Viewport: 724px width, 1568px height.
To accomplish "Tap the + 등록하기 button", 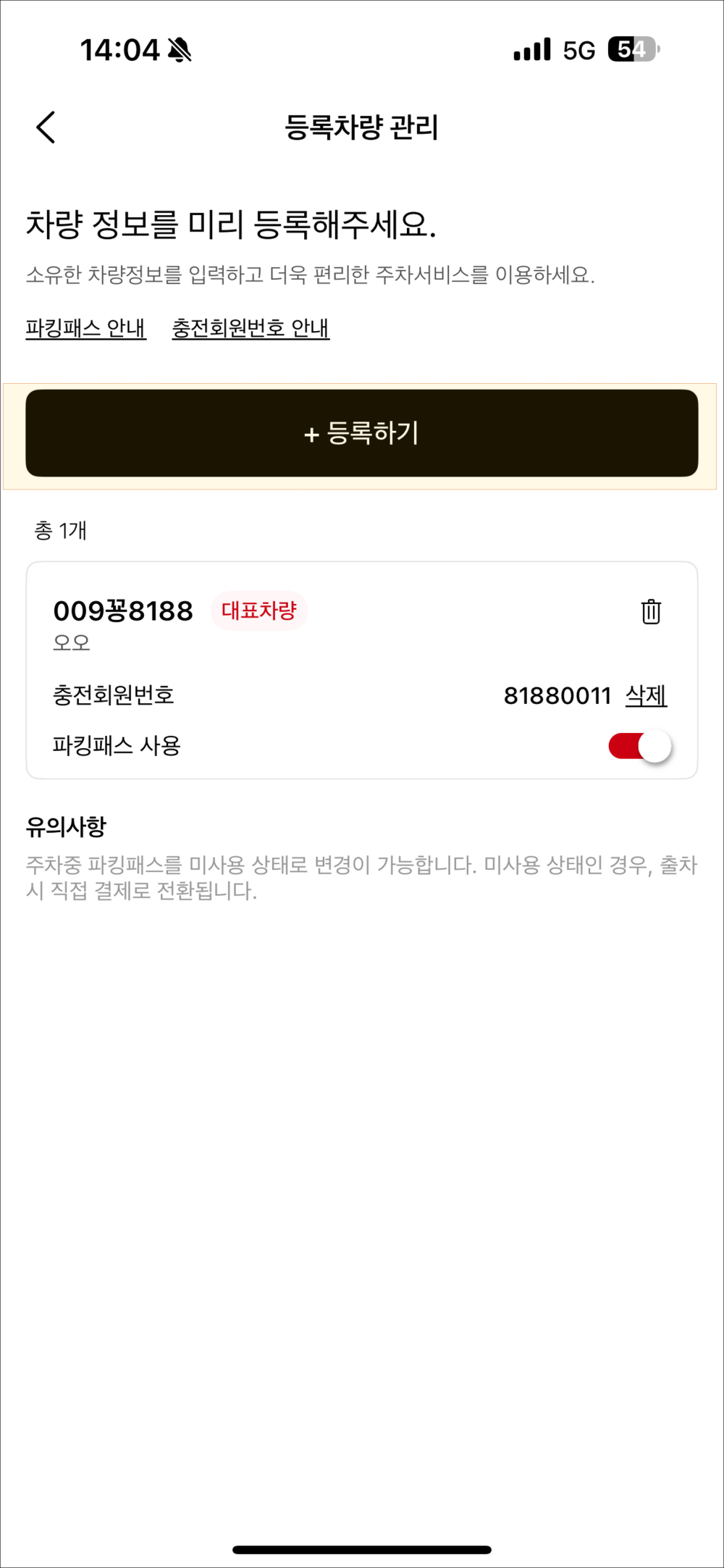I will click(362, 433).
